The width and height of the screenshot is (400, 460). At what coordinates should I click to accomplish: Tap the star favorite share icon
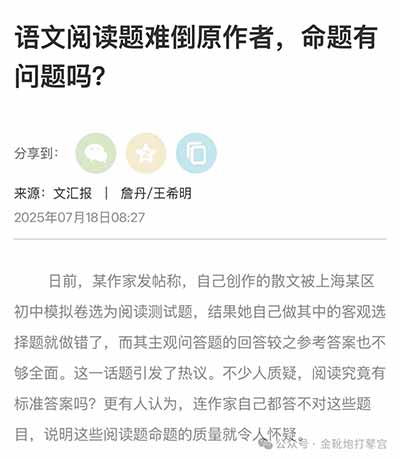146,153
